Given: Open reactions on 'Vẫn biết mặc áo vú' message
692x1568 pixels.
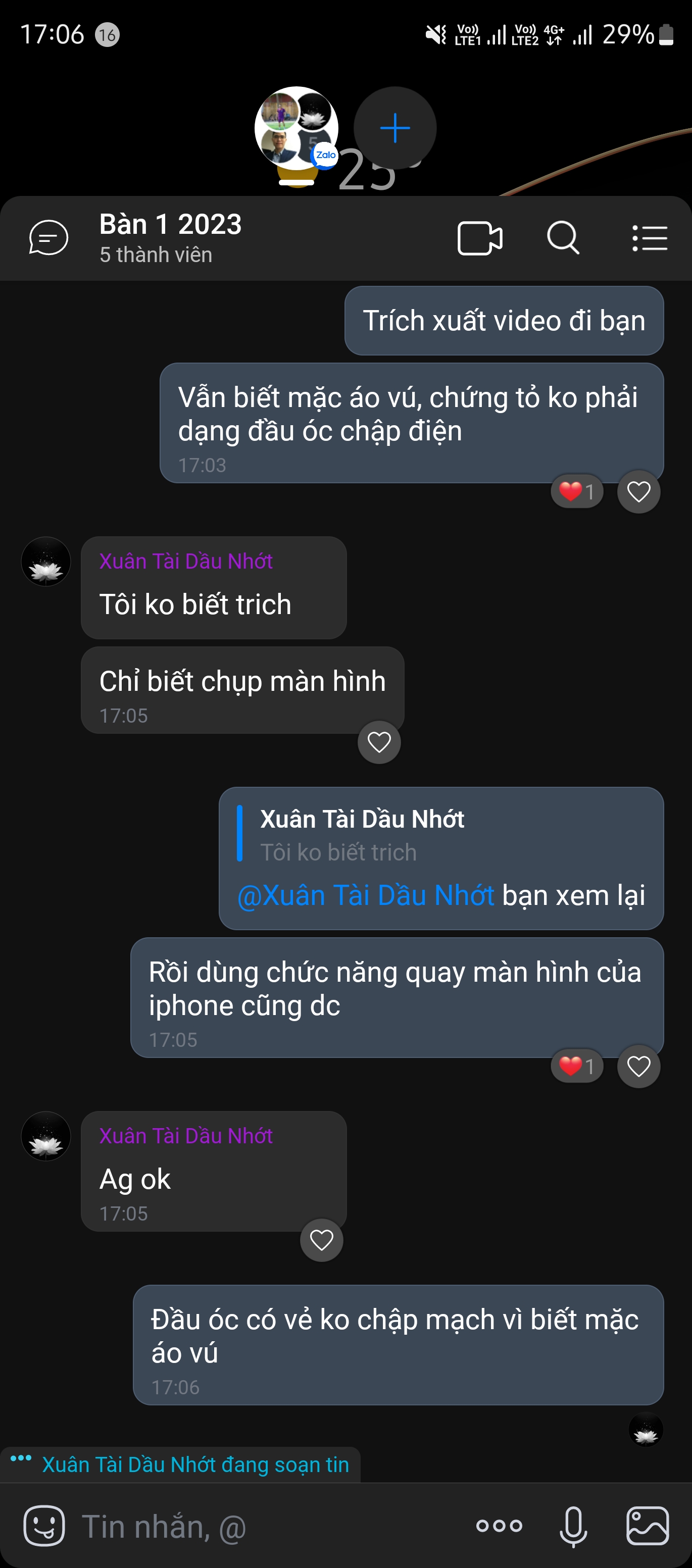Looking at the screenshot, I should [x=638, y=491].
